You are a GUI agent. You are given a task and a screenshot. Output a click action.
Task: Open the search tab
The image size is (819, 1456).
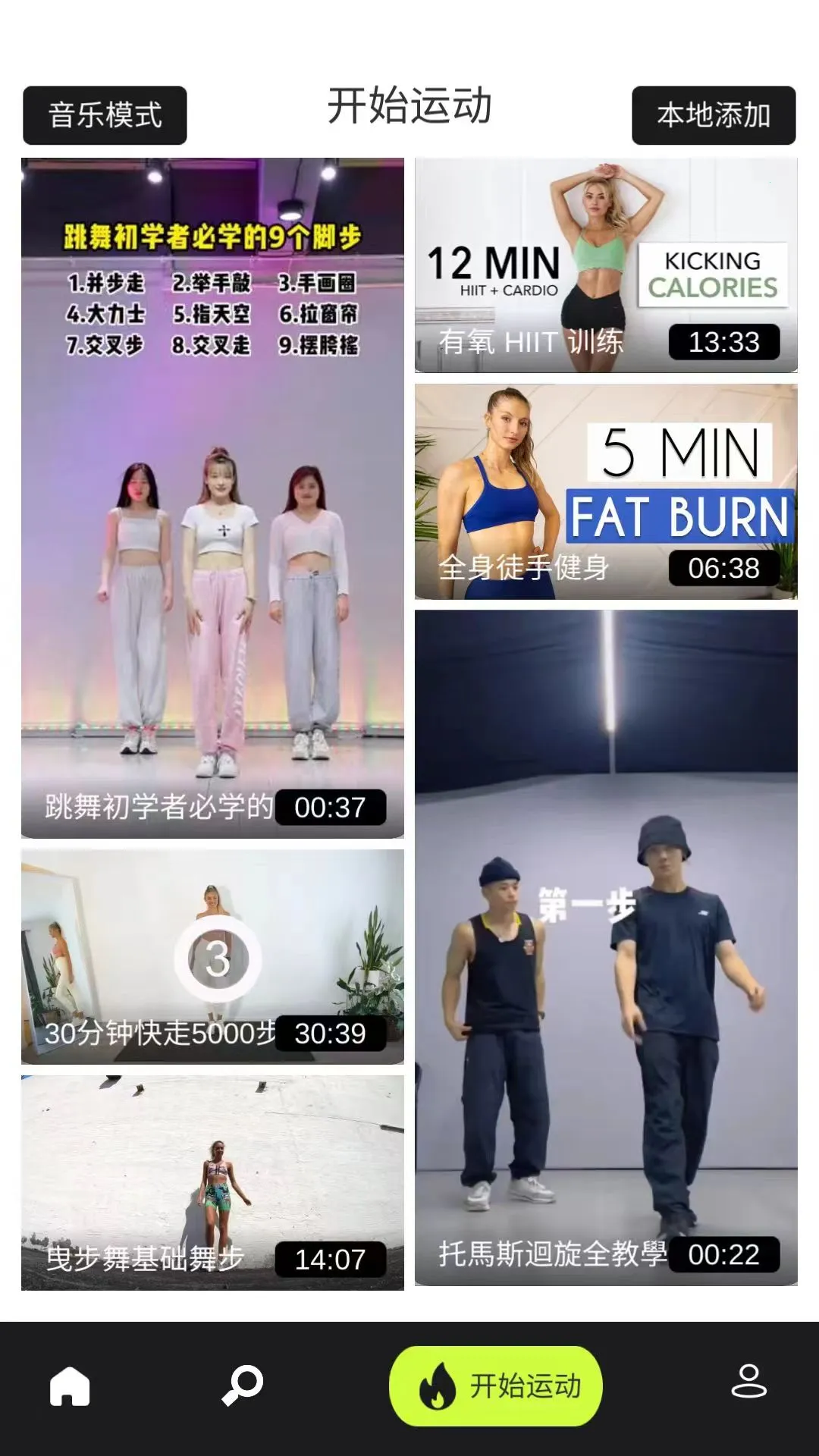click(x=243, y=1385)
